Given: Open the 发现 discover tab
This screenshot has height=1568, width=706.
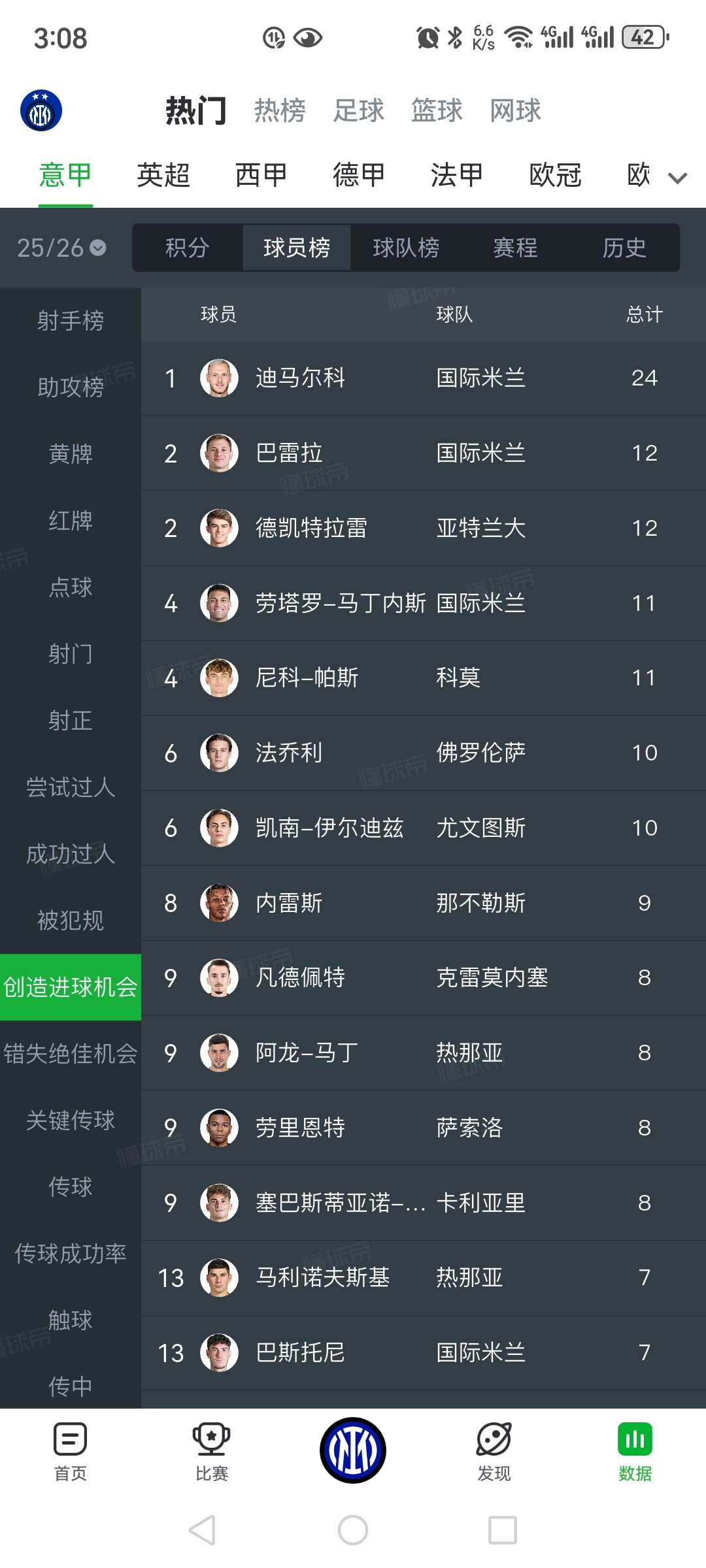Looking at the screenshot, I should (494, 1452).
